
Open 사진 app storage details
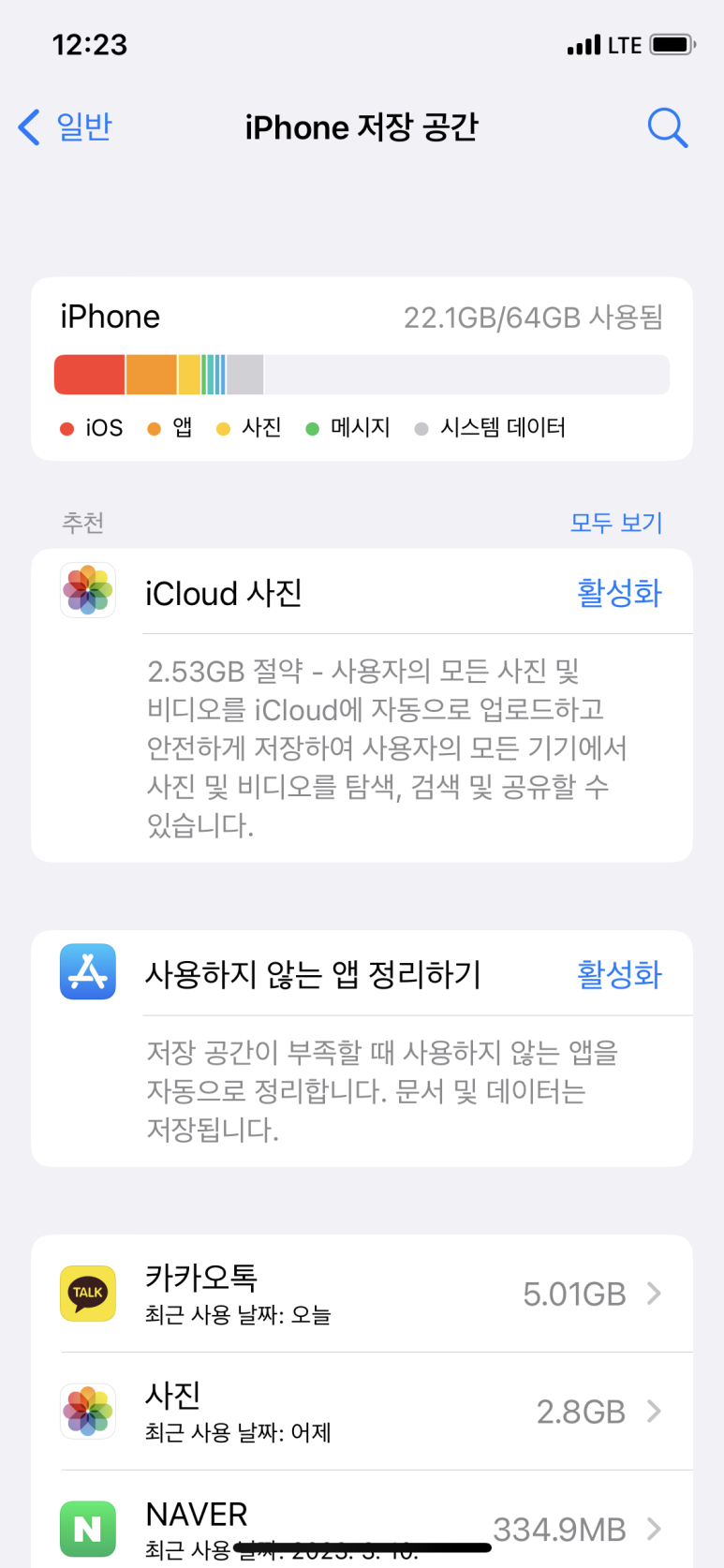[x=362, y=1412]
